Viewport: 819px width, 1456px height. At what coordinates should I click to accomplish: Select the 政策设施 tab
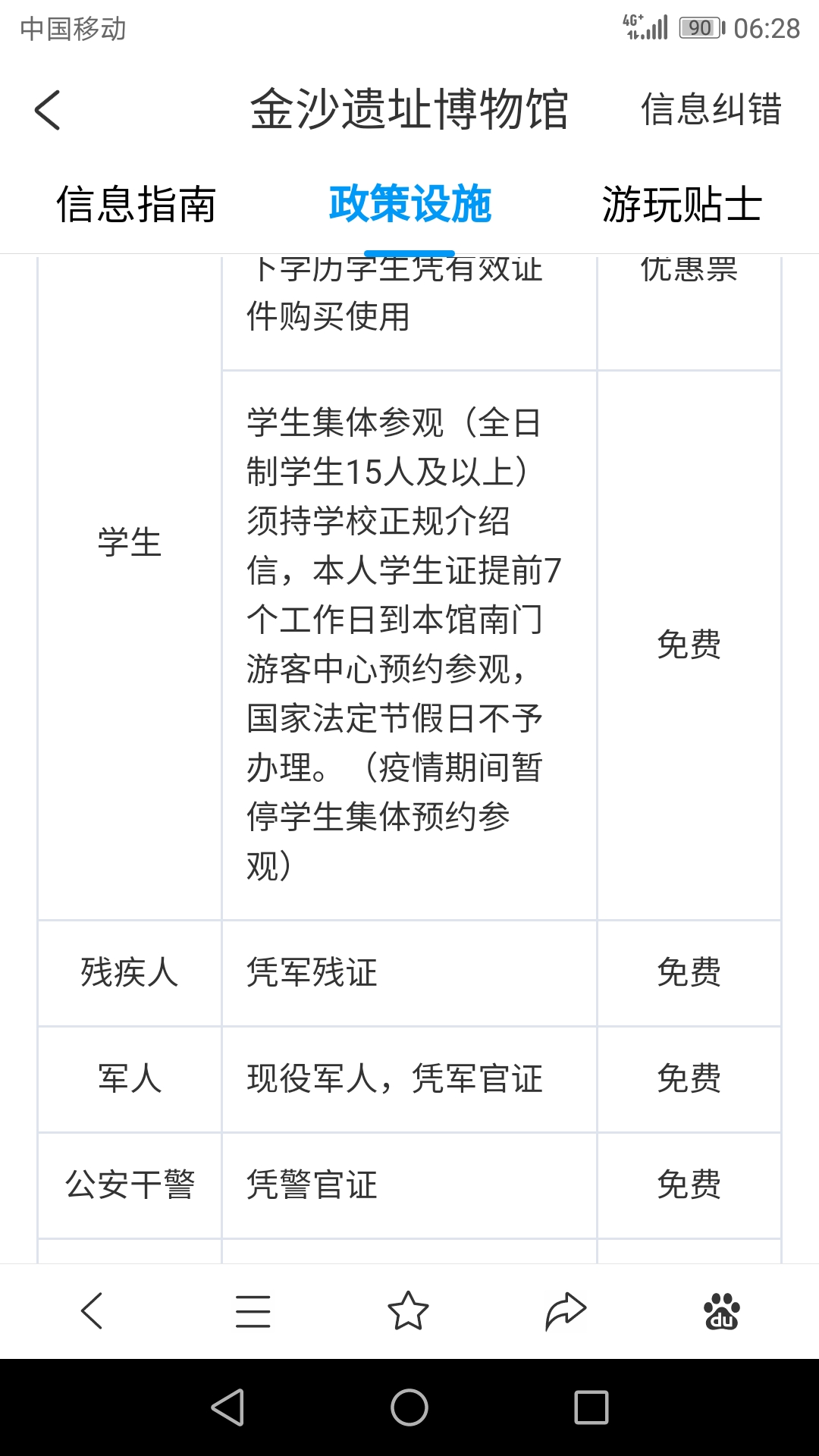tap(409, 204)
